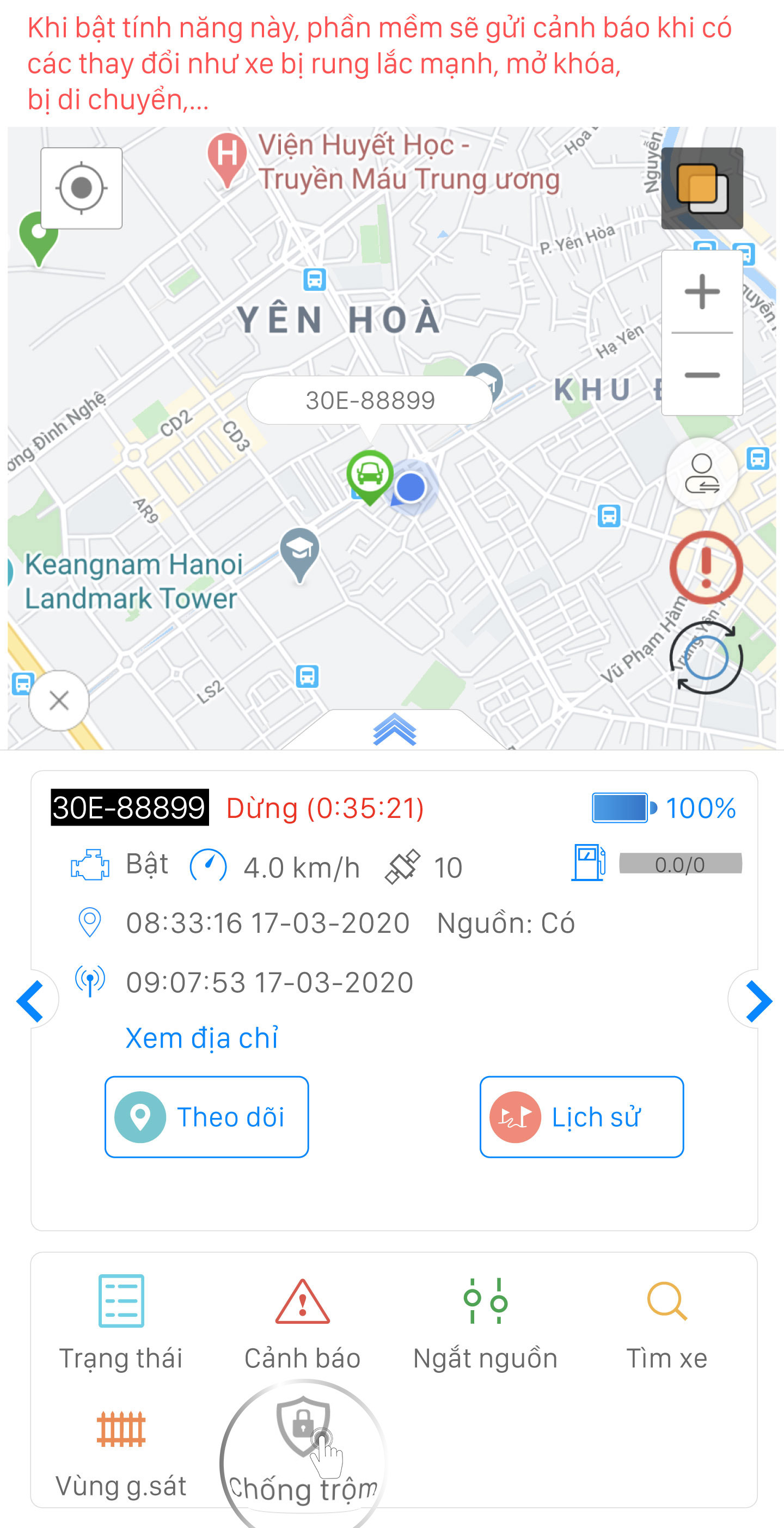This screenshot has width=784, height=1528.
Task: Switch the map layer type
Action: pos(702,188)
